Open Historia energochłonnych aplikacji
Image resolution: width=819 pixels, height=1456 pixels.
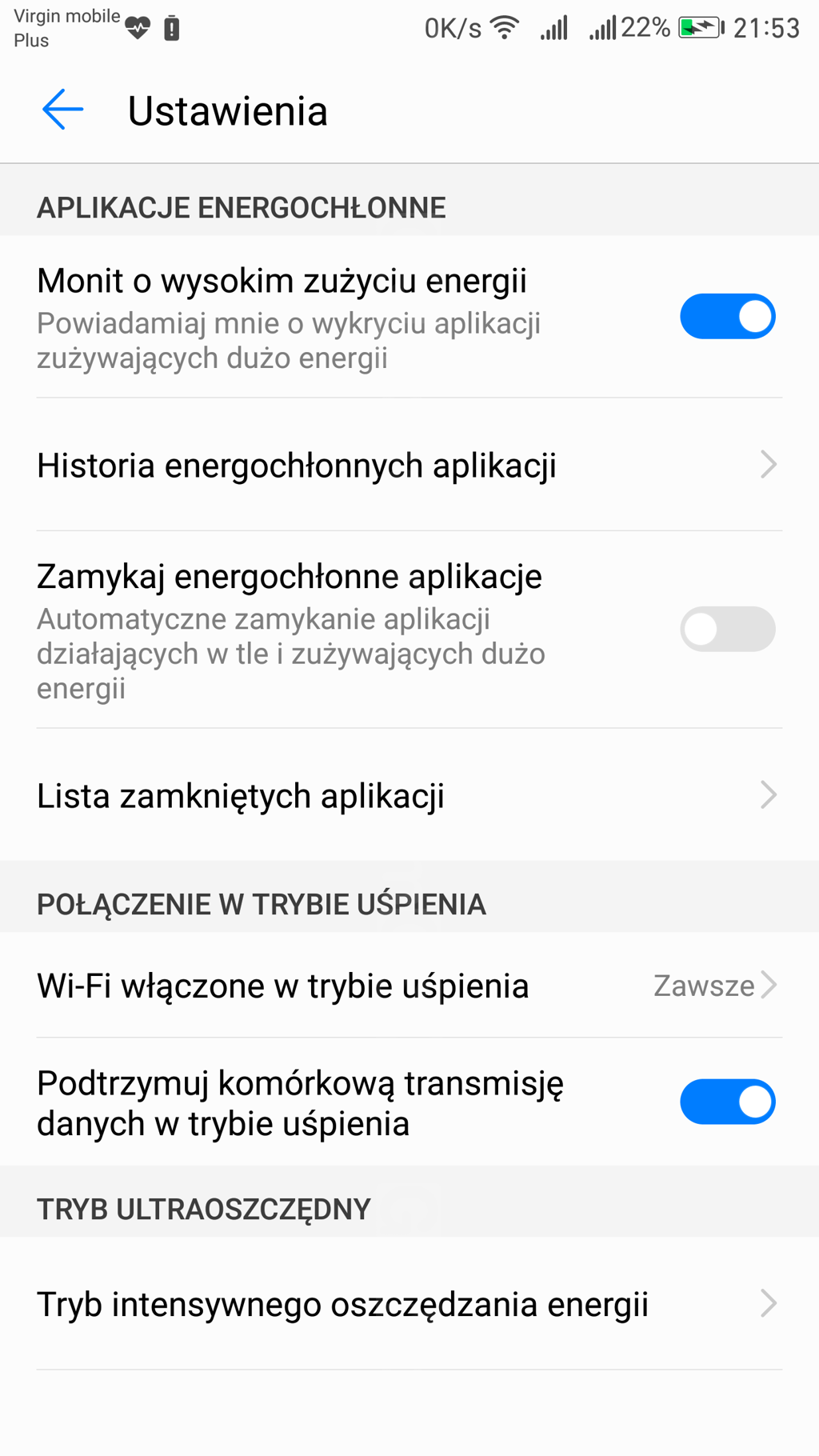point(409,465)
